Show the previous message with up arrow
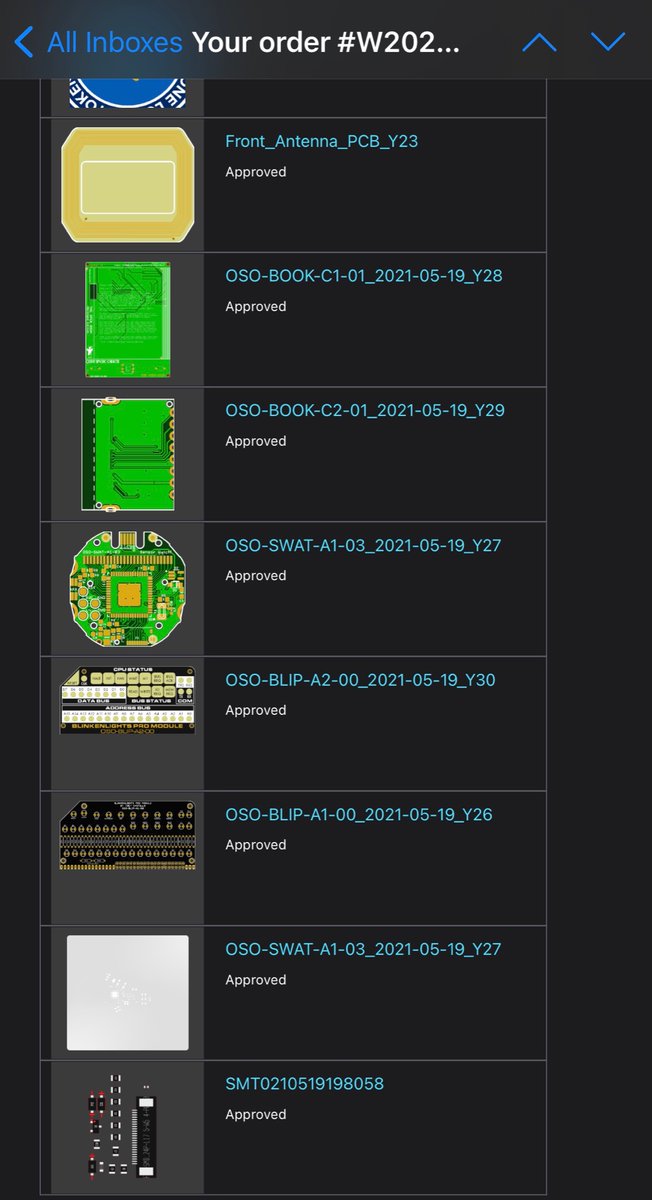The width and height of the screenshot is (652, 1200). (538, 42)
